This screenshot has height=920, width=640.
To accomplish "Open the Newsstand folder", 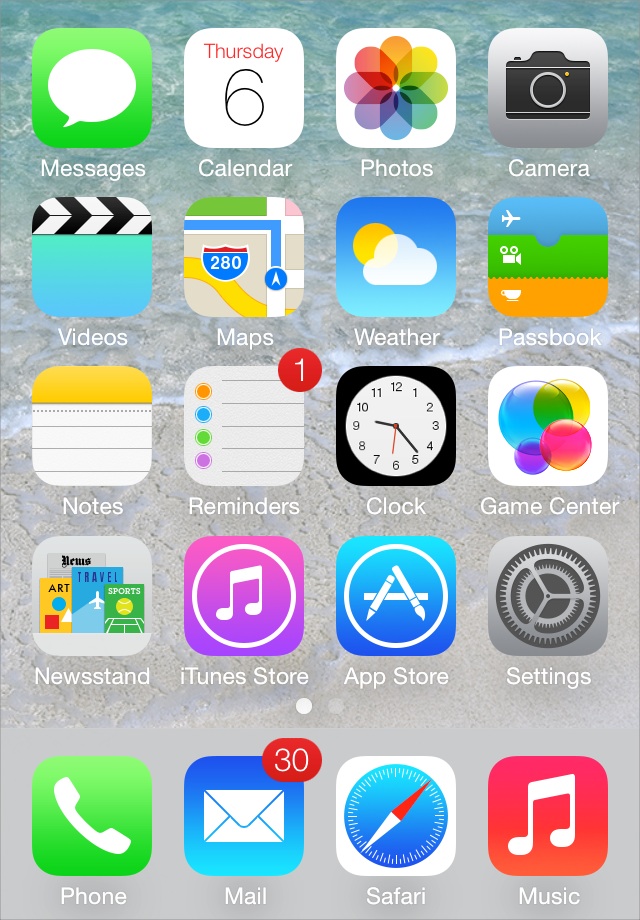I will [x=92, y=596].
